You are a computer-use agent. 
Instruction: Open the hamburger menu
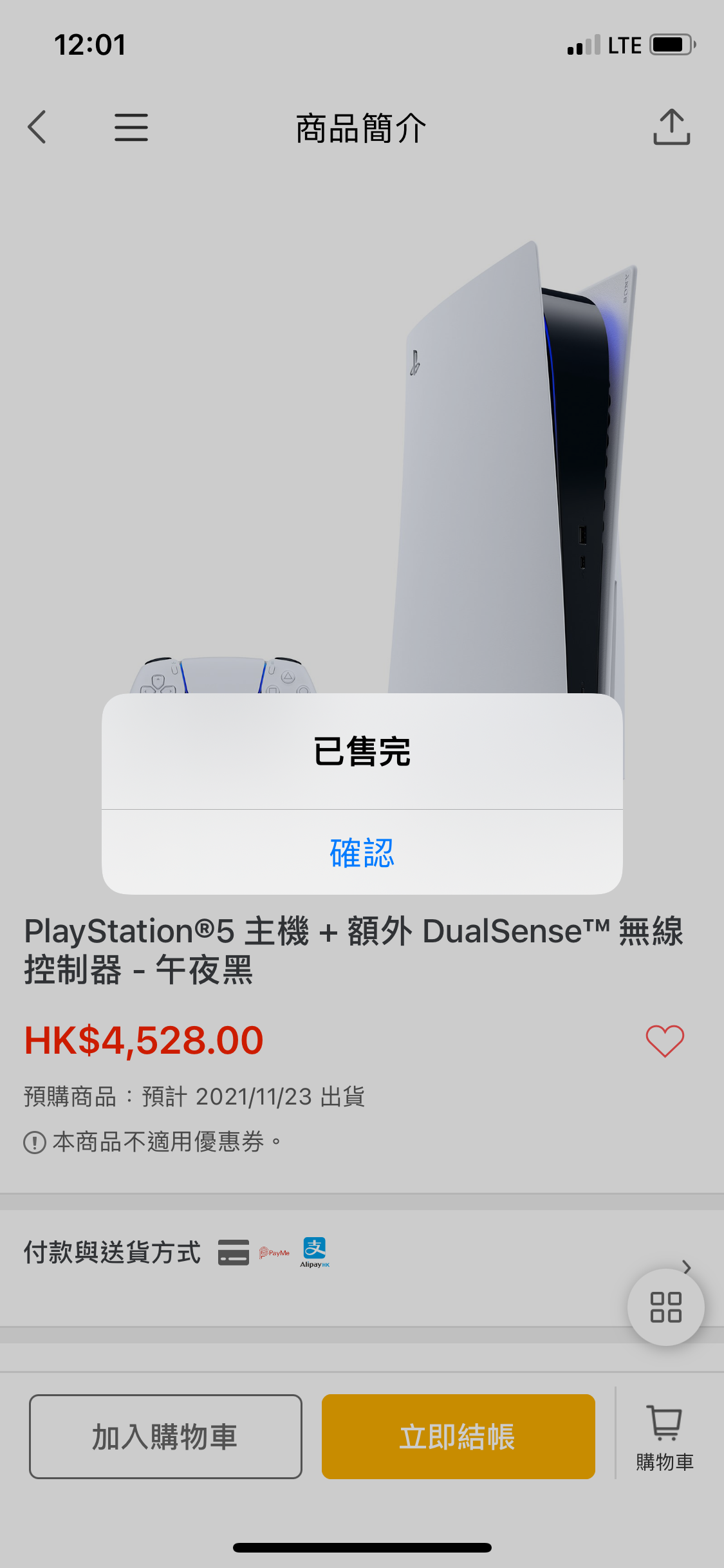131,127
